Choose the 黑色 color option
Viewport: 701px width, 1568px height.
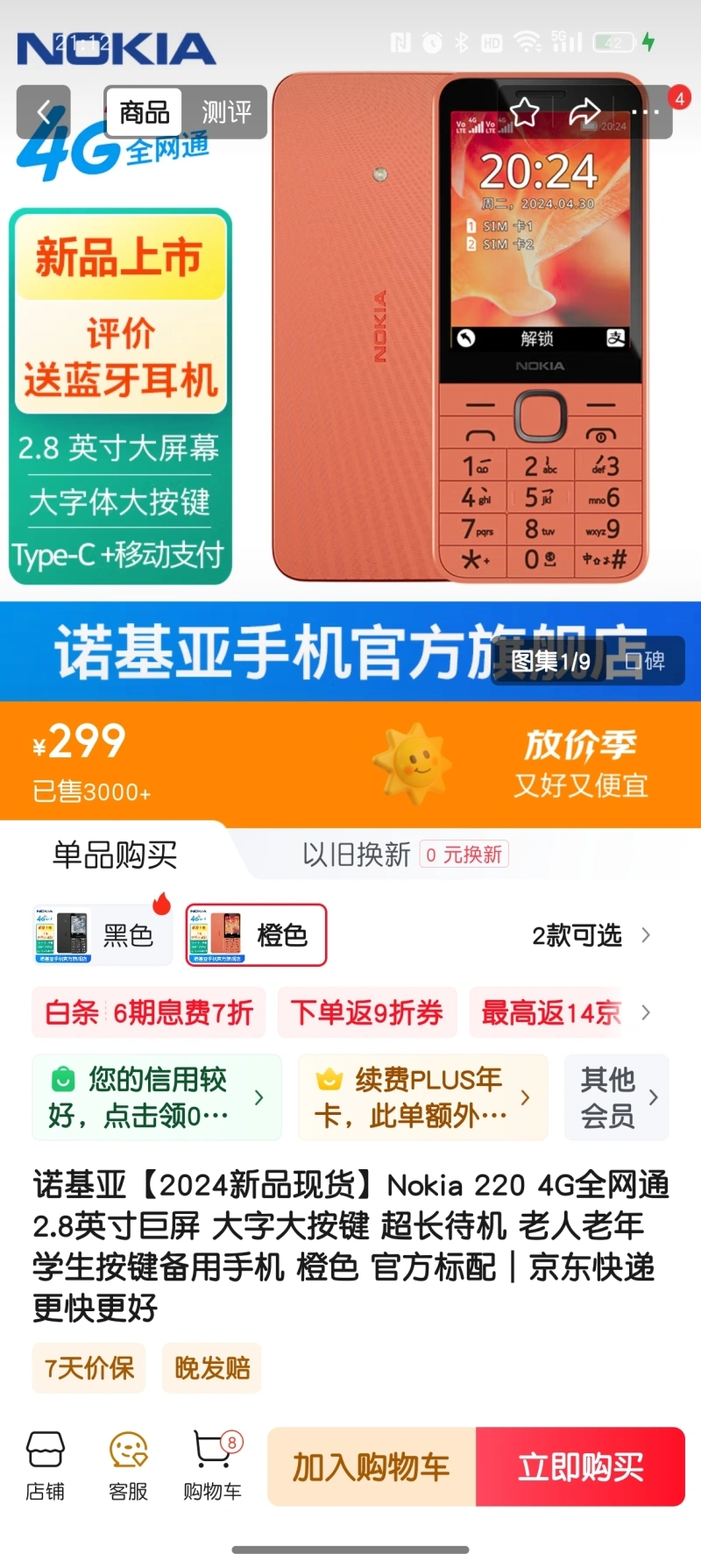pyautogui.click(x=103, y=935)
